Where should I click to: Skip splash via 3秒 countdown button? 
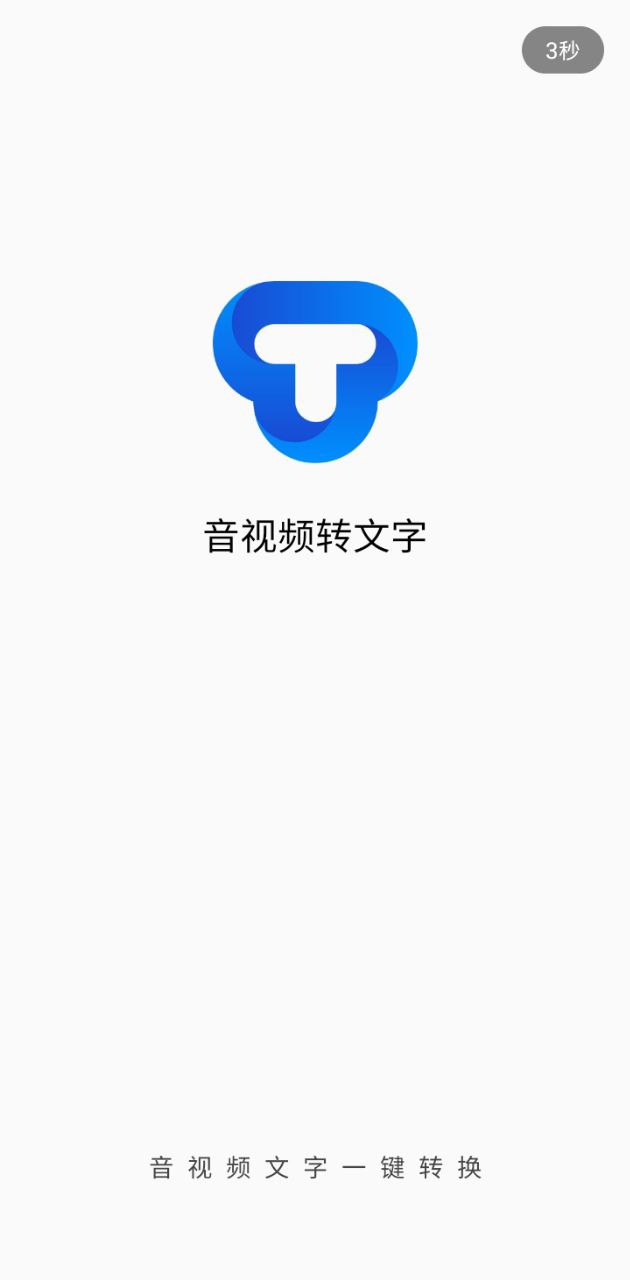coord(562,50)
